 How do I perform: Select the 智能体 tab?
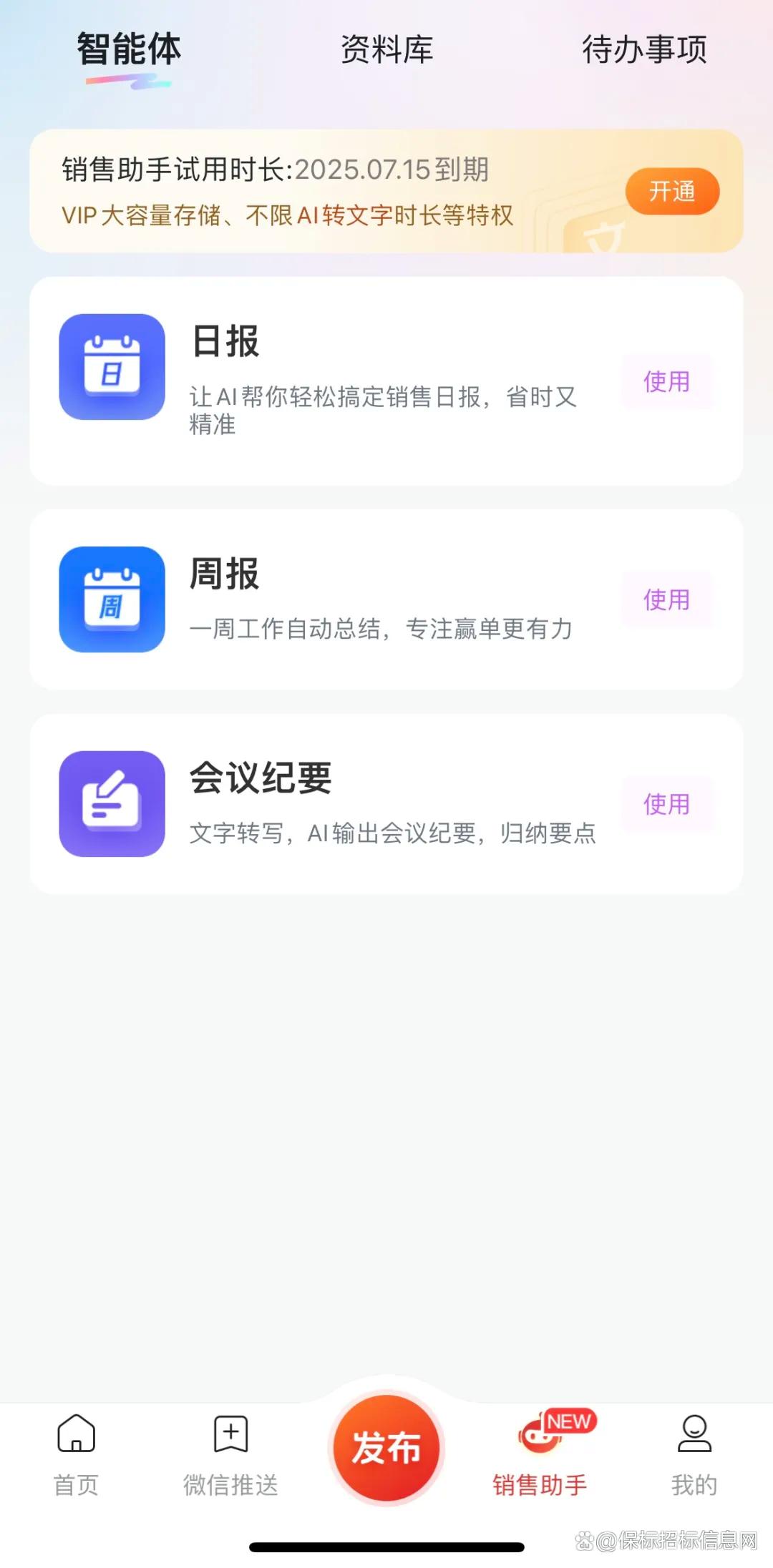129,50
